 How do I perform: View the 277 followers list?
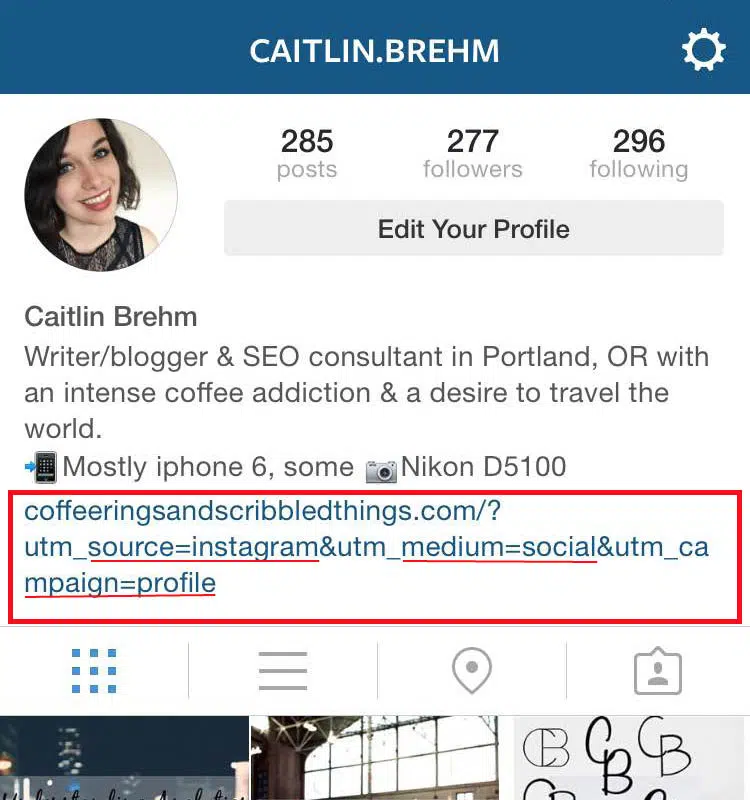click(x=472, y=153)
